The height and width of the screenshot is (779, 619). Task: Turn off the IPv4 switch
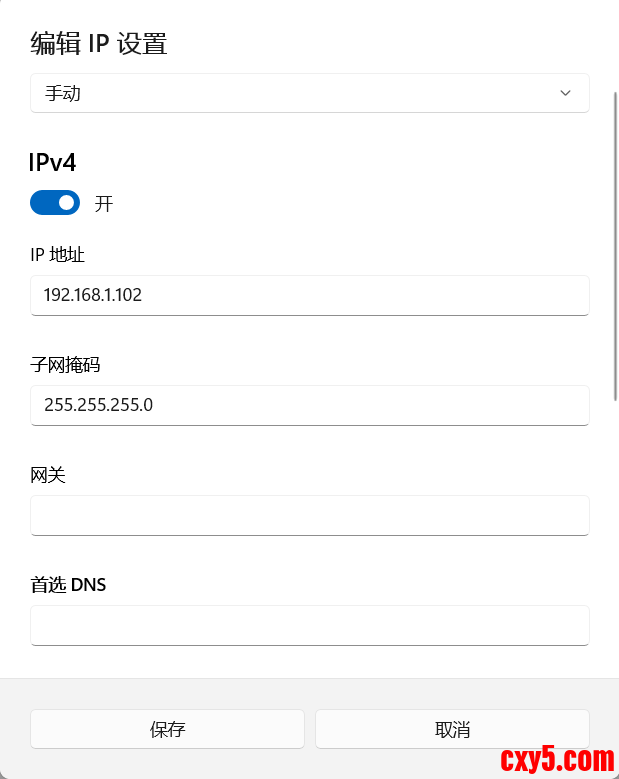pyautogui.click(x=55, y=203)
